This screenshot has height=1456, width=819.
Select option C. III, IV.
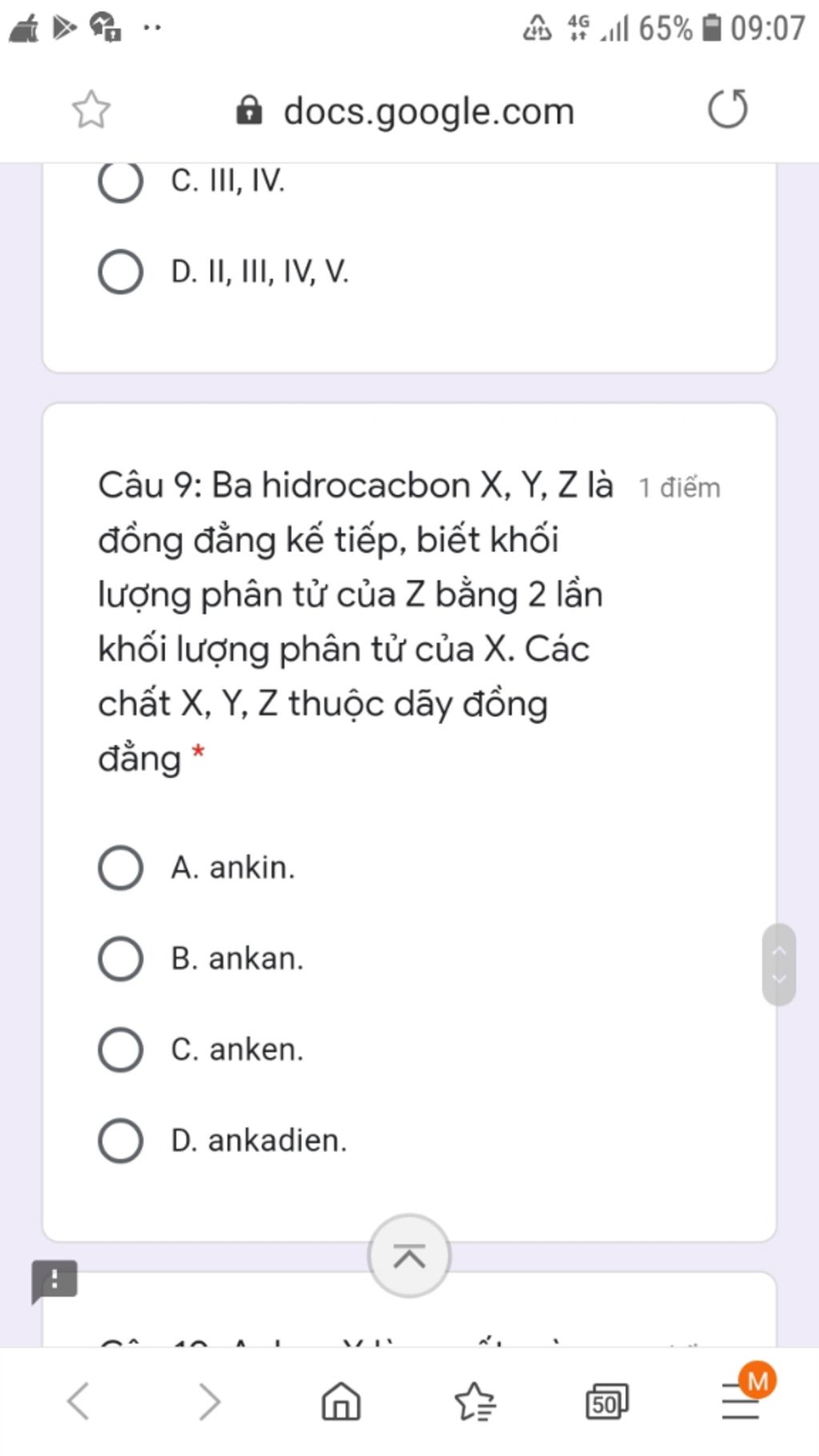121,181
